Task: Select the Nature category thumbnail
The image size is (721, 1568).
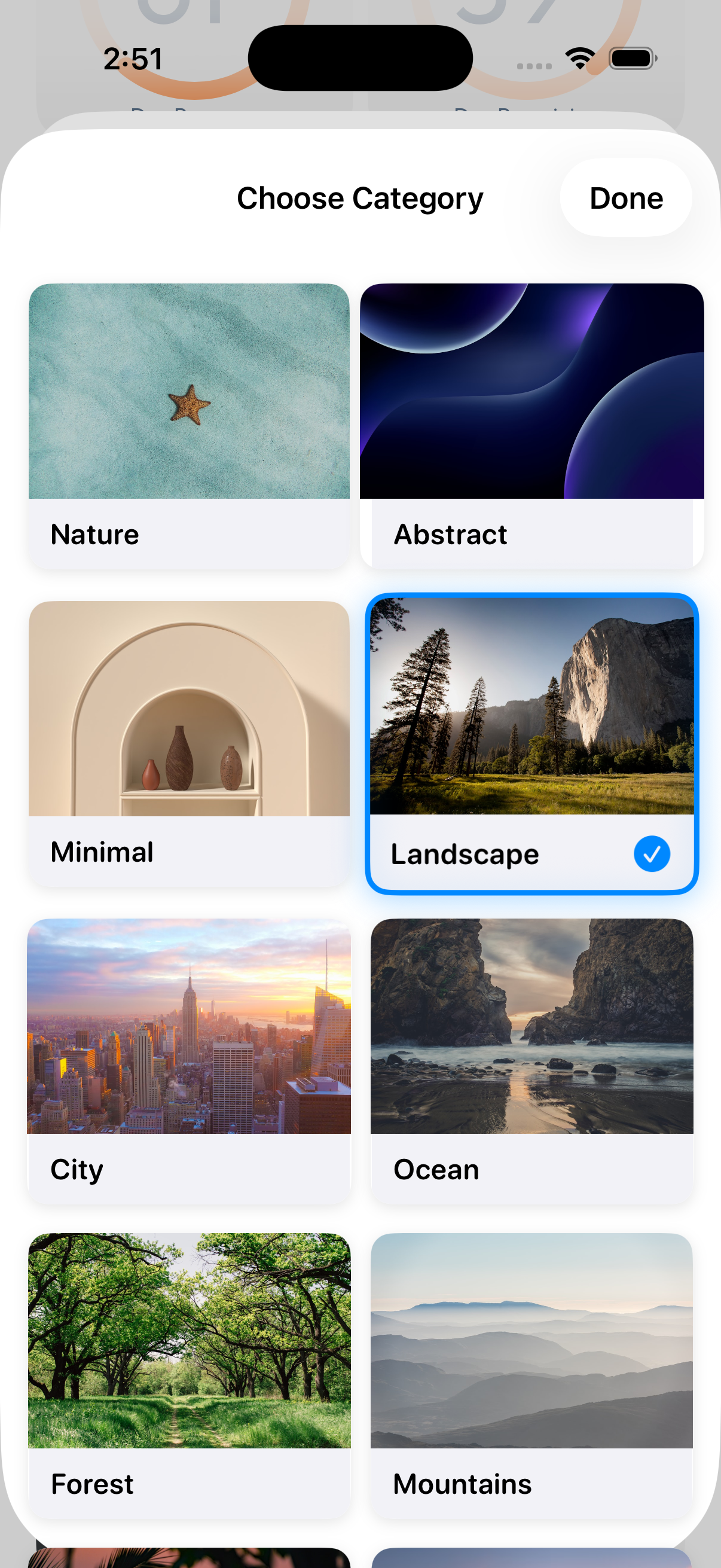Action: tap(188, 393)
